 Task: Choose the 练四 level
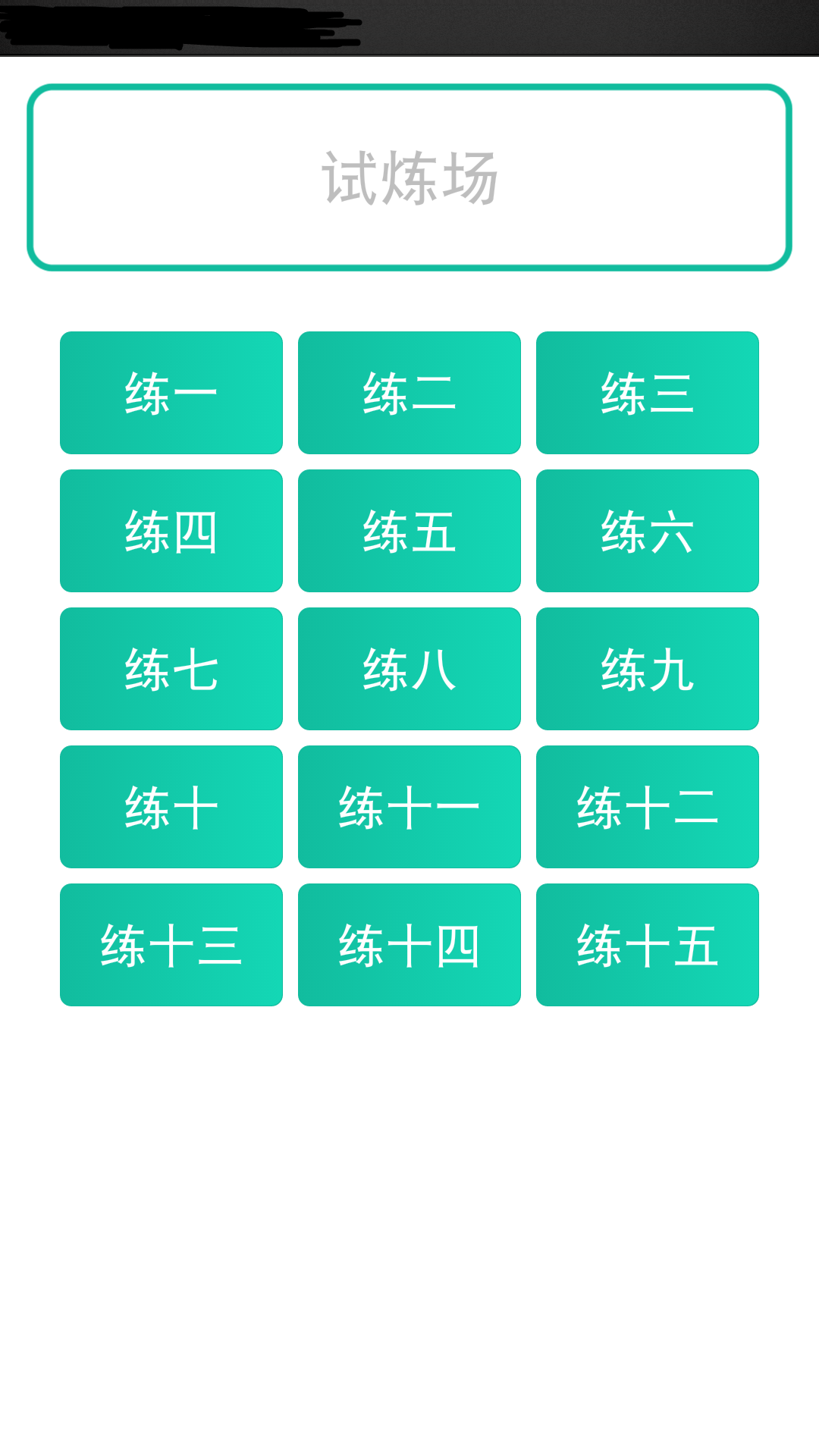(171, 531)
